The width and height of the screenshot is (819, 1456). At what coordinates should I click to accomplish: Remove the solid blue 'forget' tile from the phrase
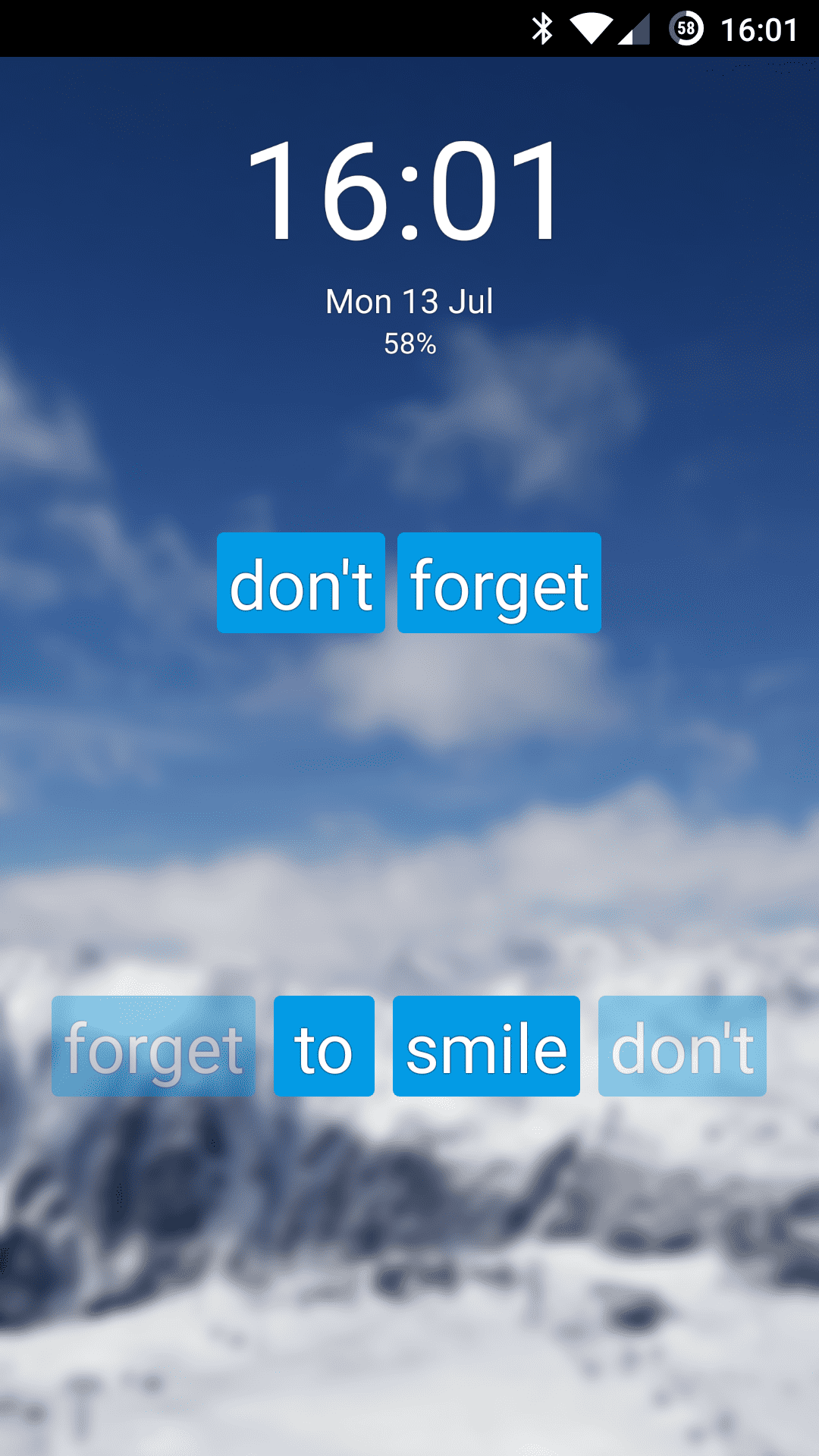coord(499,582)
